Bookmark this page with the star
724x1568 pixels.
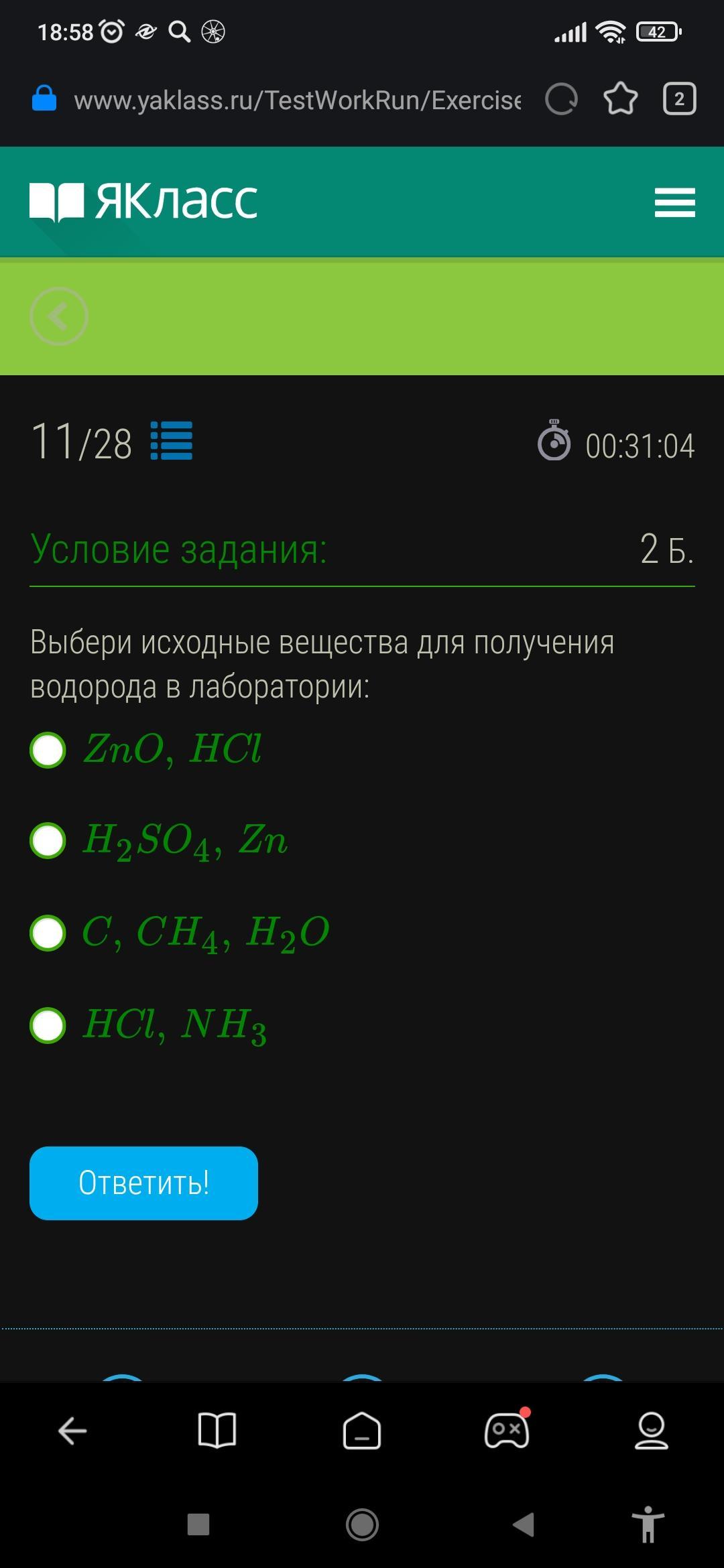click(x=621, y=99)
